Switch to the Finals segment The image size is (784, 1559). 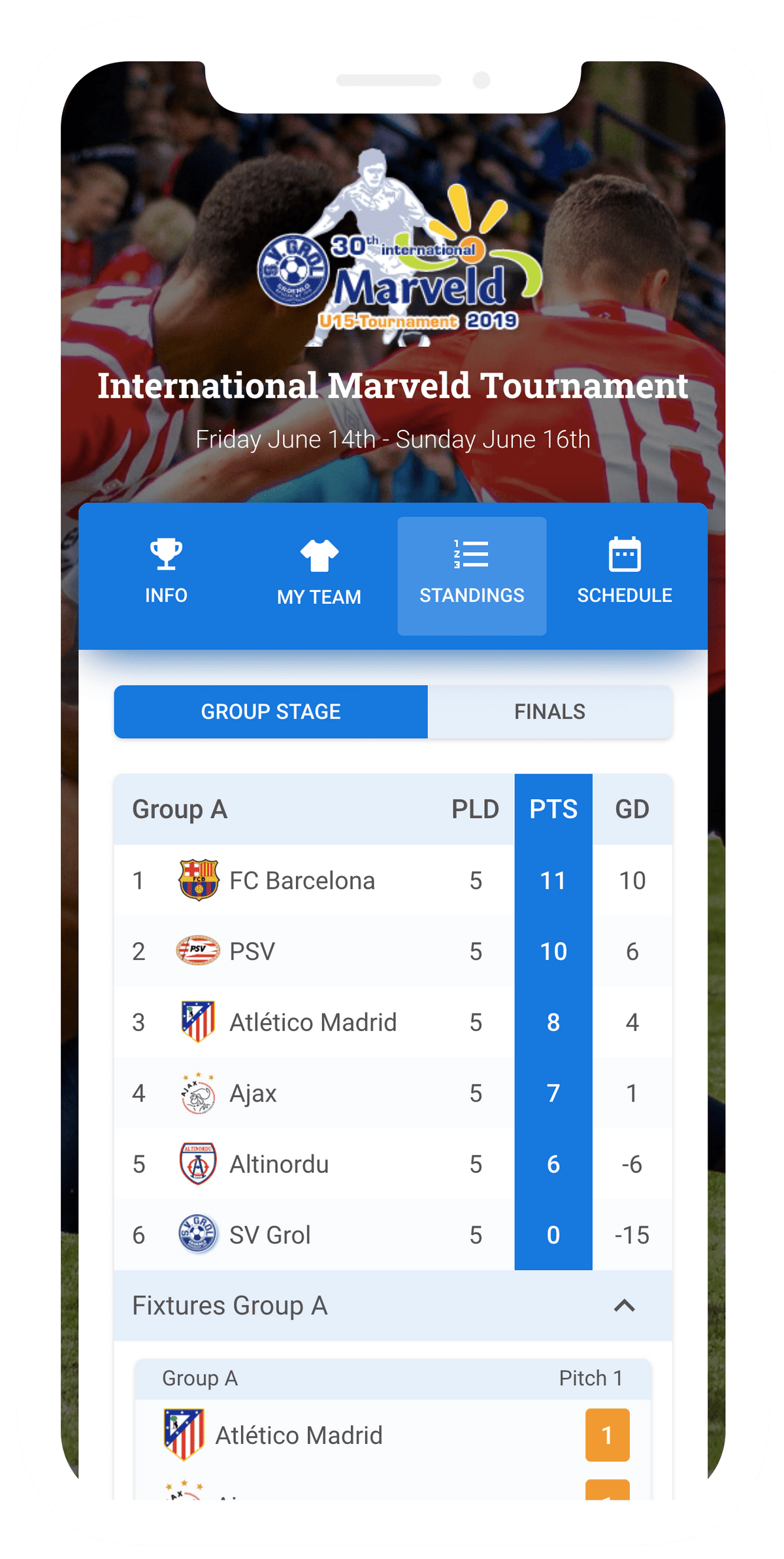tap(549, 712)
